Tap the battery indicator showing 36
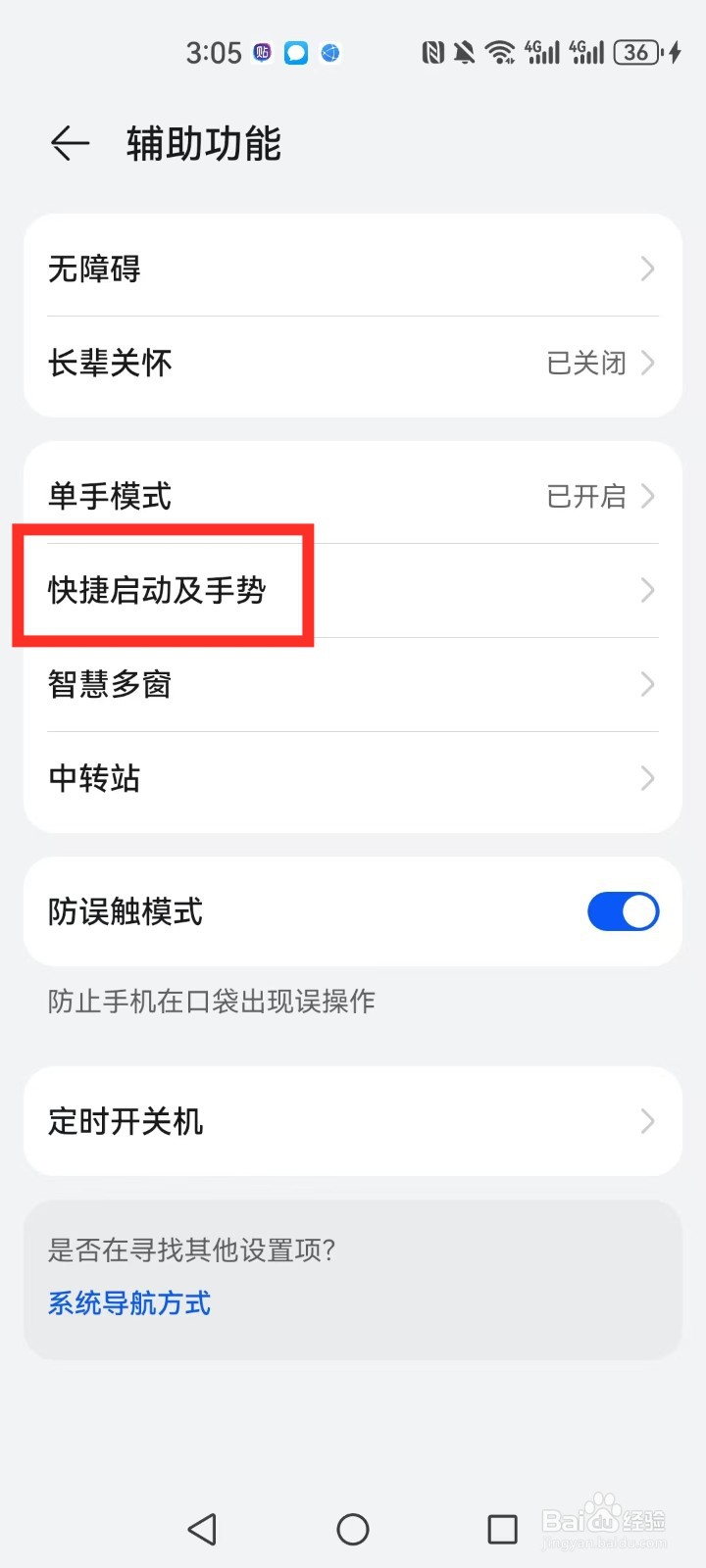 click(x=637, y=53)
